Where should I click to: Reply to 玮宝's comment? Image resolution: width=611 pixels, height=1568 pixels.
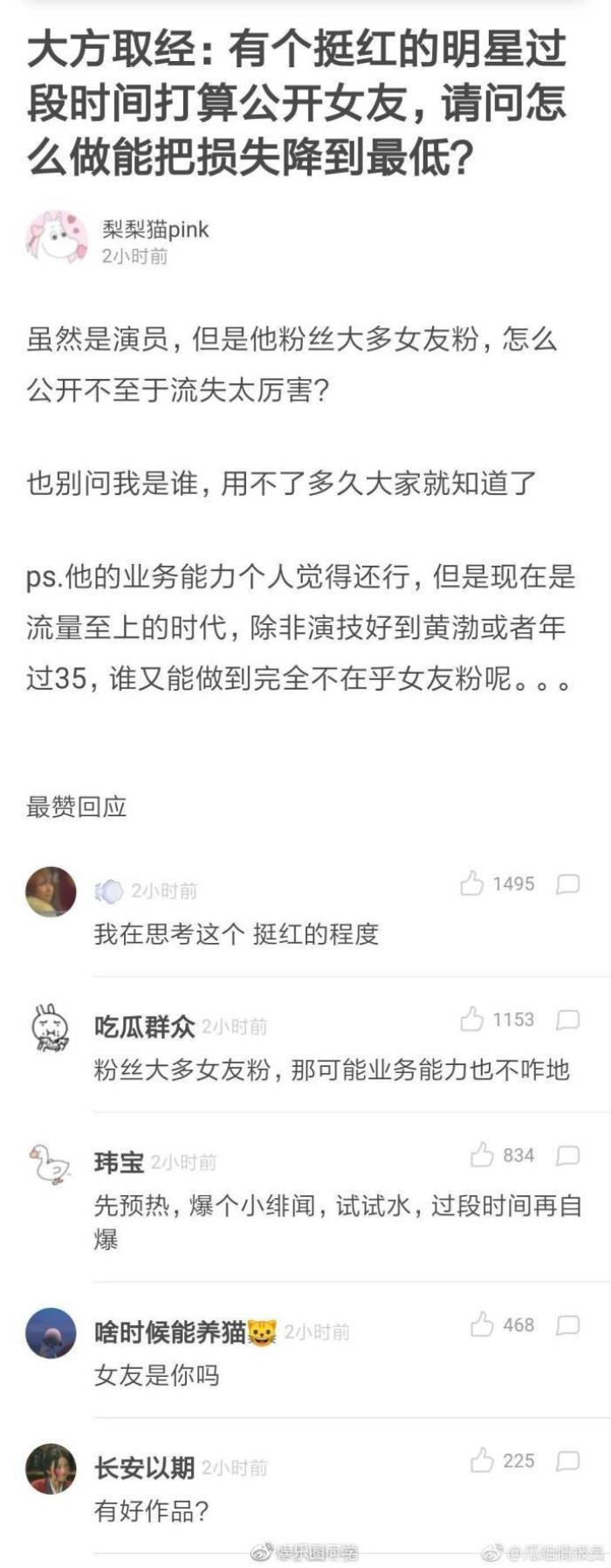[567, 1156]
